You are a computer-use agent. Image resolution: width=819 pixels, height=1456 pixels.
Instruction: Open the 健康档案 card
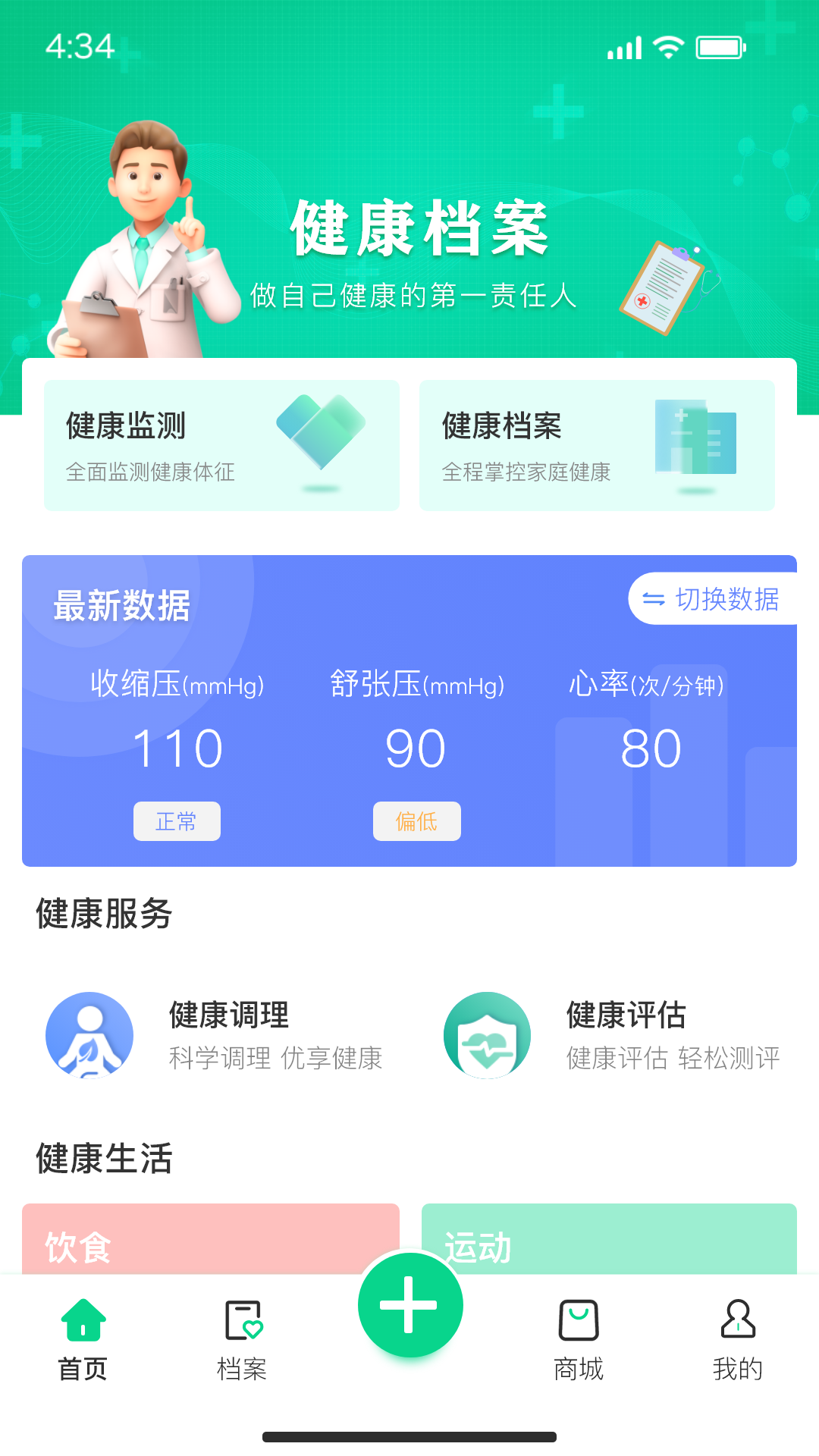[x=597, y=446]
